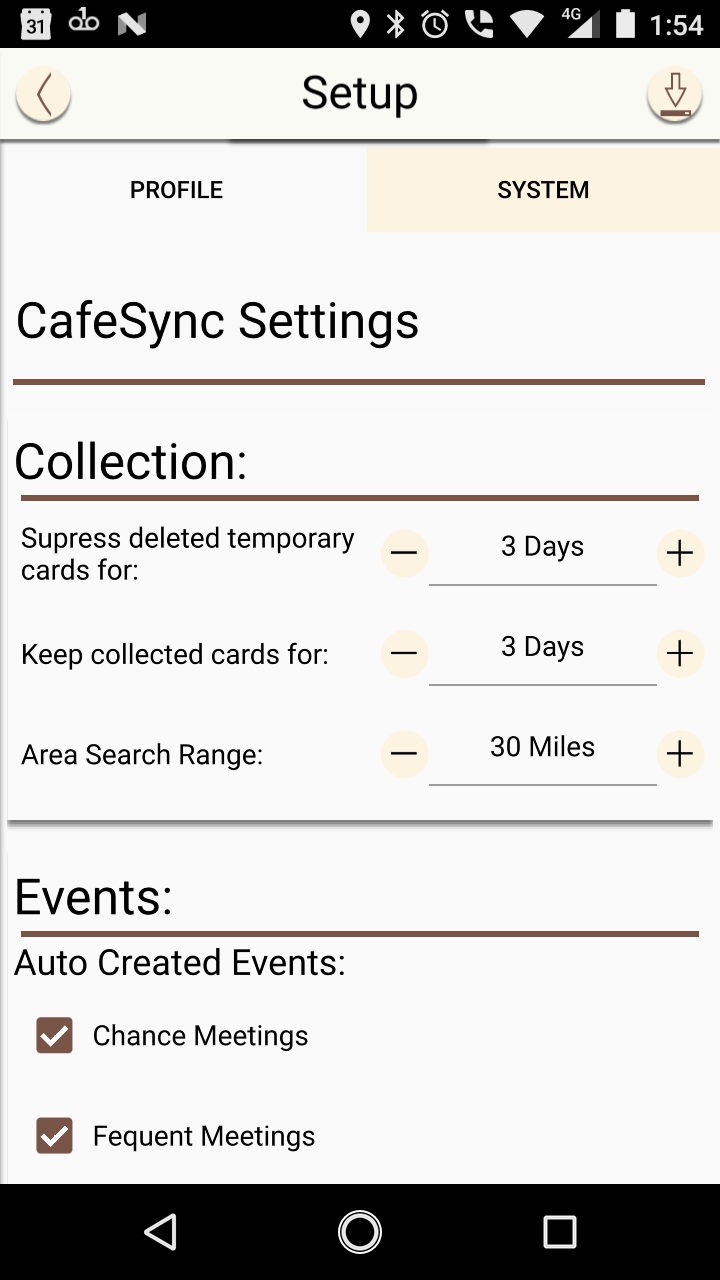Tap the system home button
The height and width of the screenshot is (1280, 720).
[360, 1232]
